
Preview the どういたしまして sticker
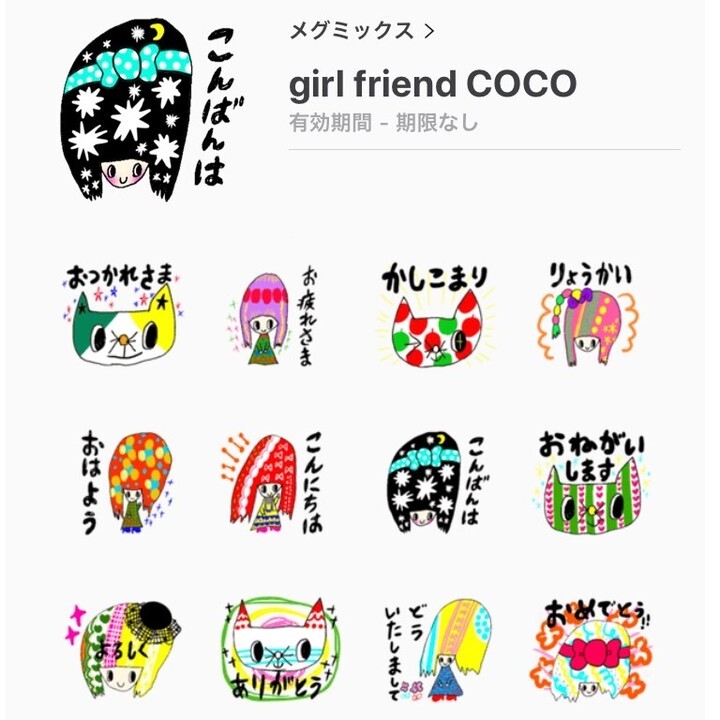(x=438, y=650)
